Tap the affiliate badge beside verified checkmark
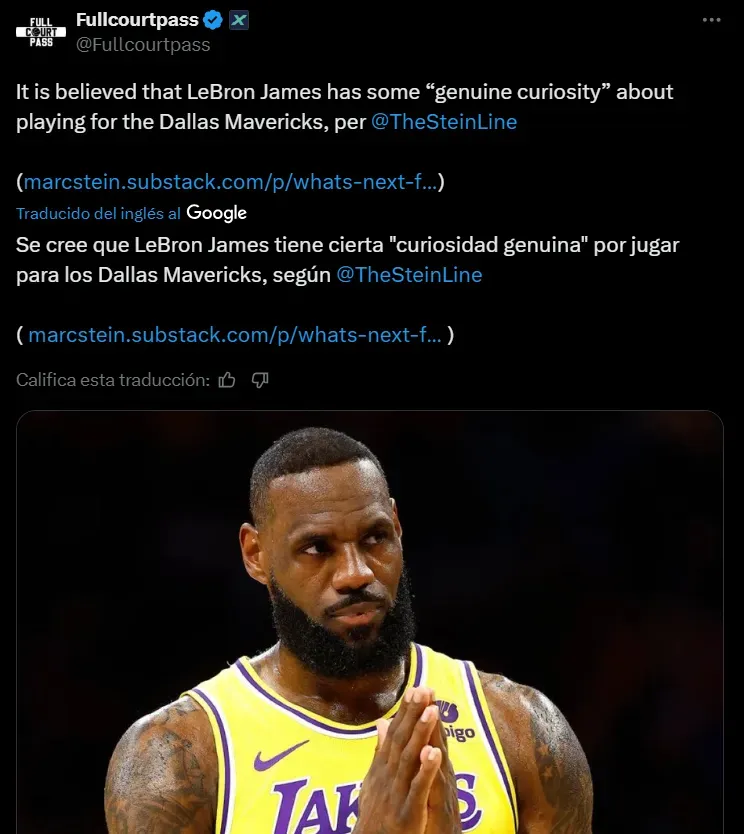The width and height of the screenshot is (744, 834). click(x=239, y=19)
